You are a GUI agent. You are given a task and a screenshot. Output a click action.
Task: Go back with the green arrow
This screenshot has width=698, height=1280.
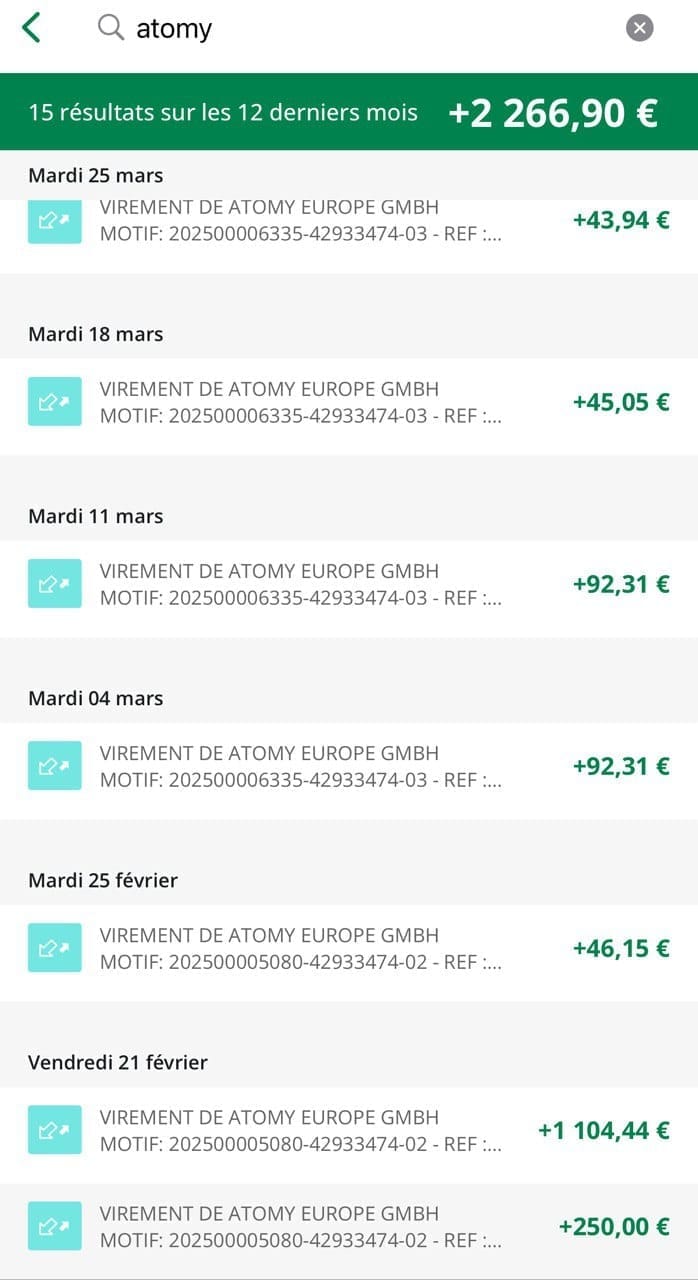pos(31,28)
